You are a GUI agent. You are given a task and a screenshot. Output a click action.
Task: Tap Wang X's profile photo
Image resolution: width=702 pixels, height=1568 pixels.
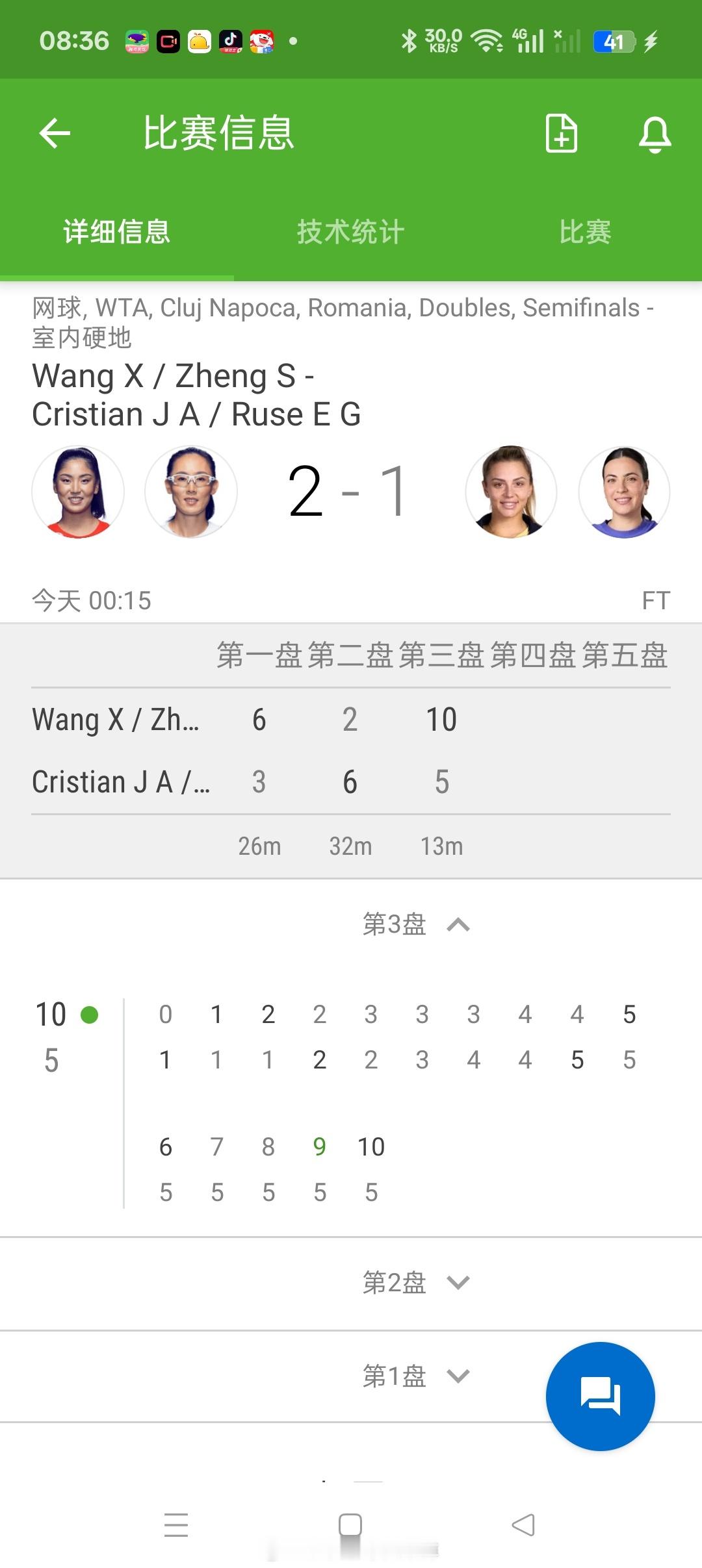[x=78, y=492]
